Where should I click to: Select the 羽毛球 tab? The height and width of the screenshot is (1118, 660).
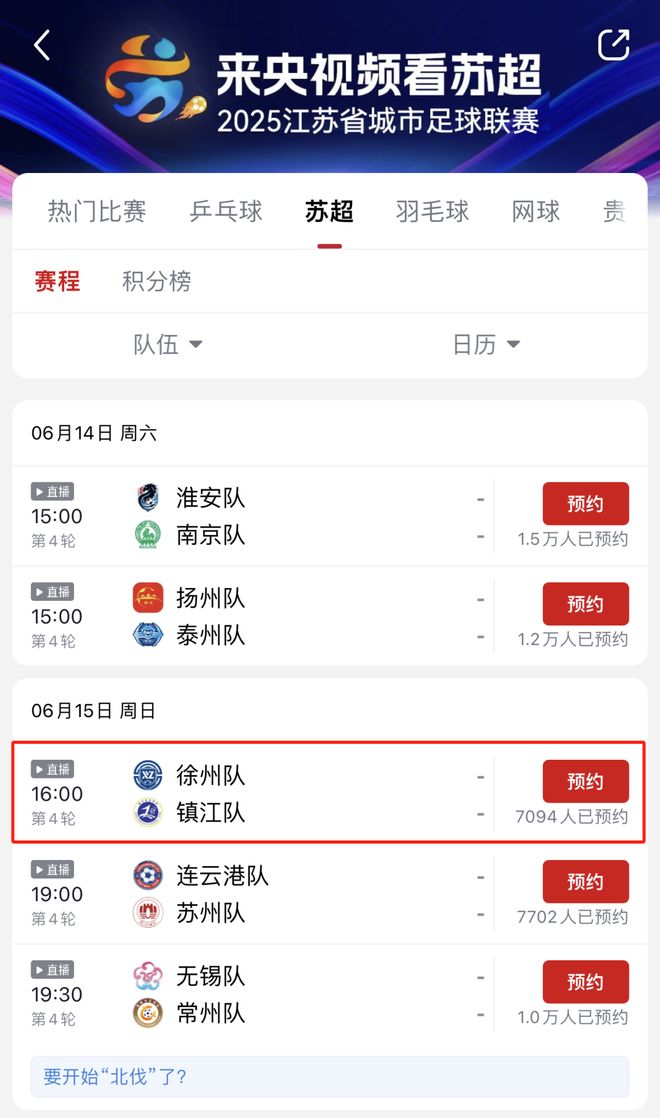tap(432, 211)
